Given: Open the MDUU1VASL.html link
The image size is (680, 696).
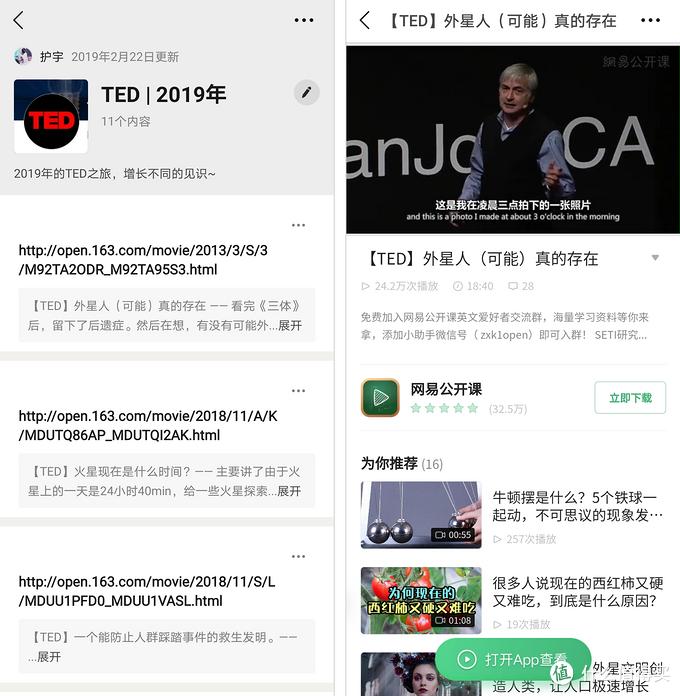Looking at the screenshot, I should click(x=147, y=591).
